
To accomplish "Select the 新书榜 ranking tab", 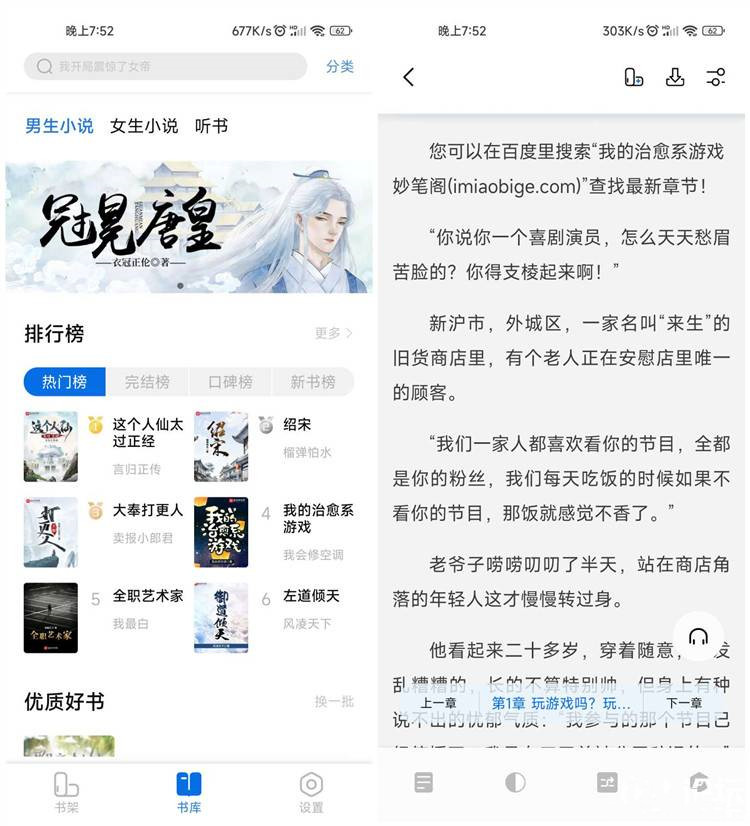I will point(313,382).
